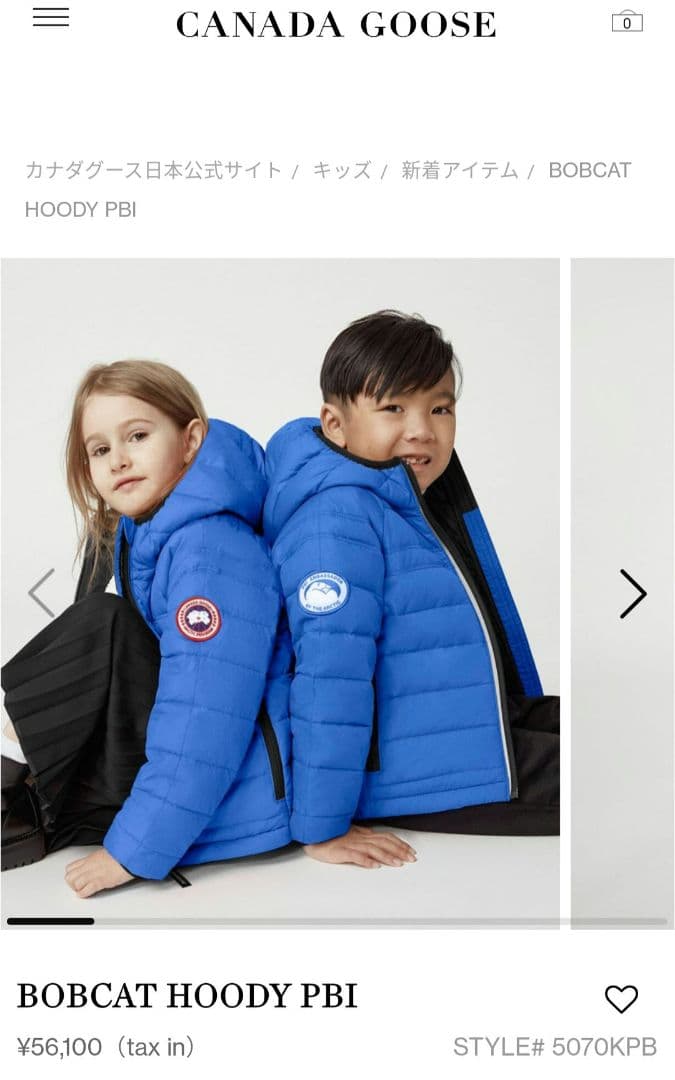Show previous product image
Image resolution: width=675 pixels, height=1080 pixels.
click(42, 594)
